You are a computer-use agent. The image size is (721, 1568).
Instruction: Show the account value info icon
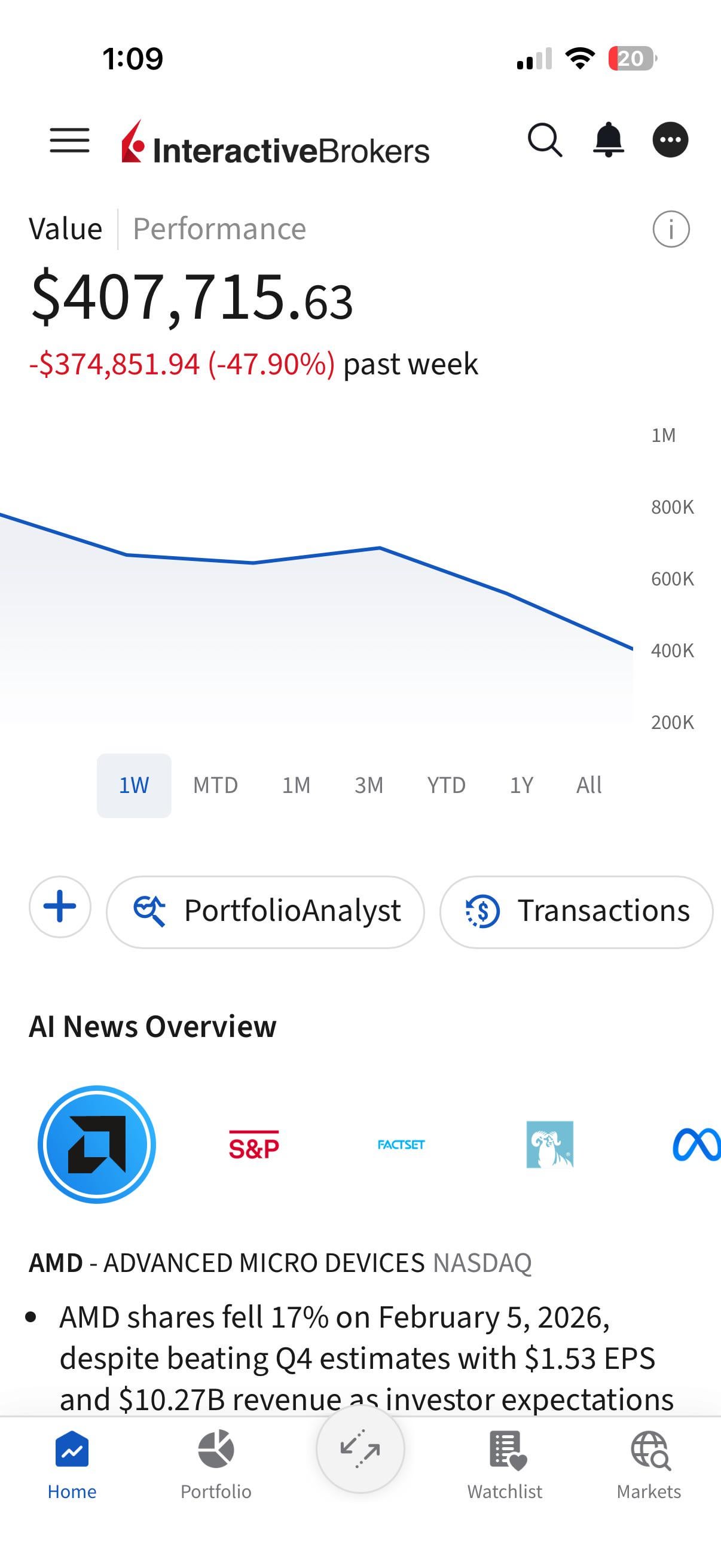point(671,230)
